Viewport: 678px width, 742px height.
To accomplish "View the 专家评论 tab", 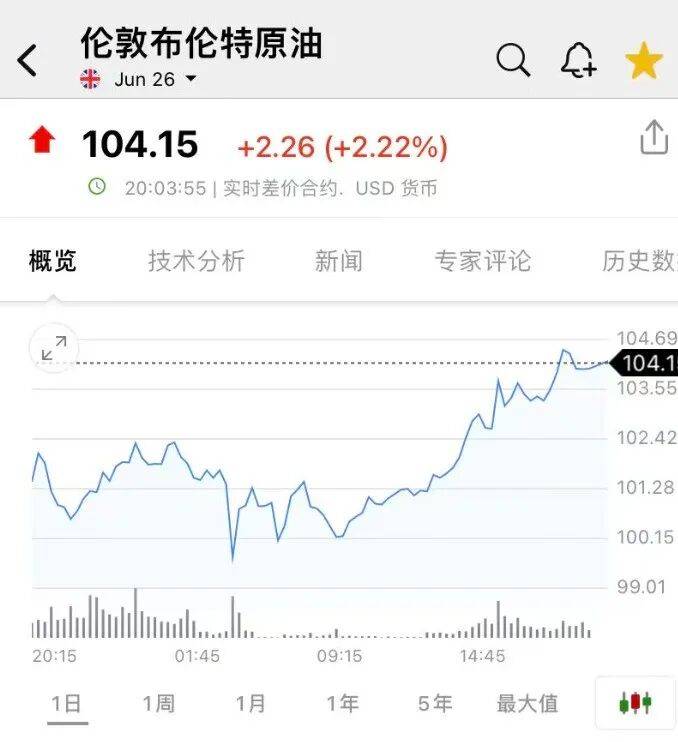I will coord(482,261).
